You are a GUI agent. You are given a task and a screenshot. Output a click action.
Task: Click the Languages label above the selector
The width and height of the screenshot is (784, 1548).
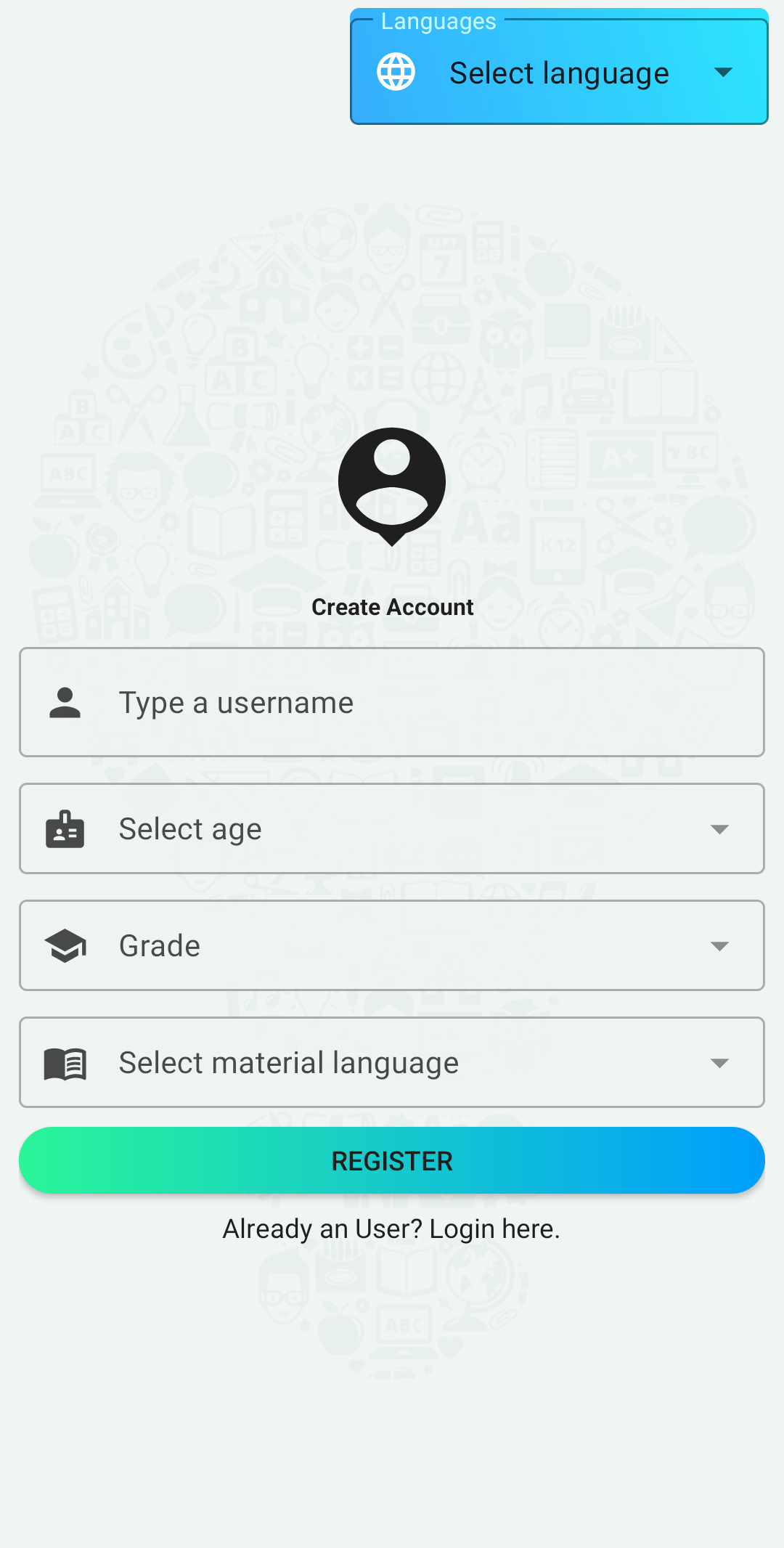point(438,21)
